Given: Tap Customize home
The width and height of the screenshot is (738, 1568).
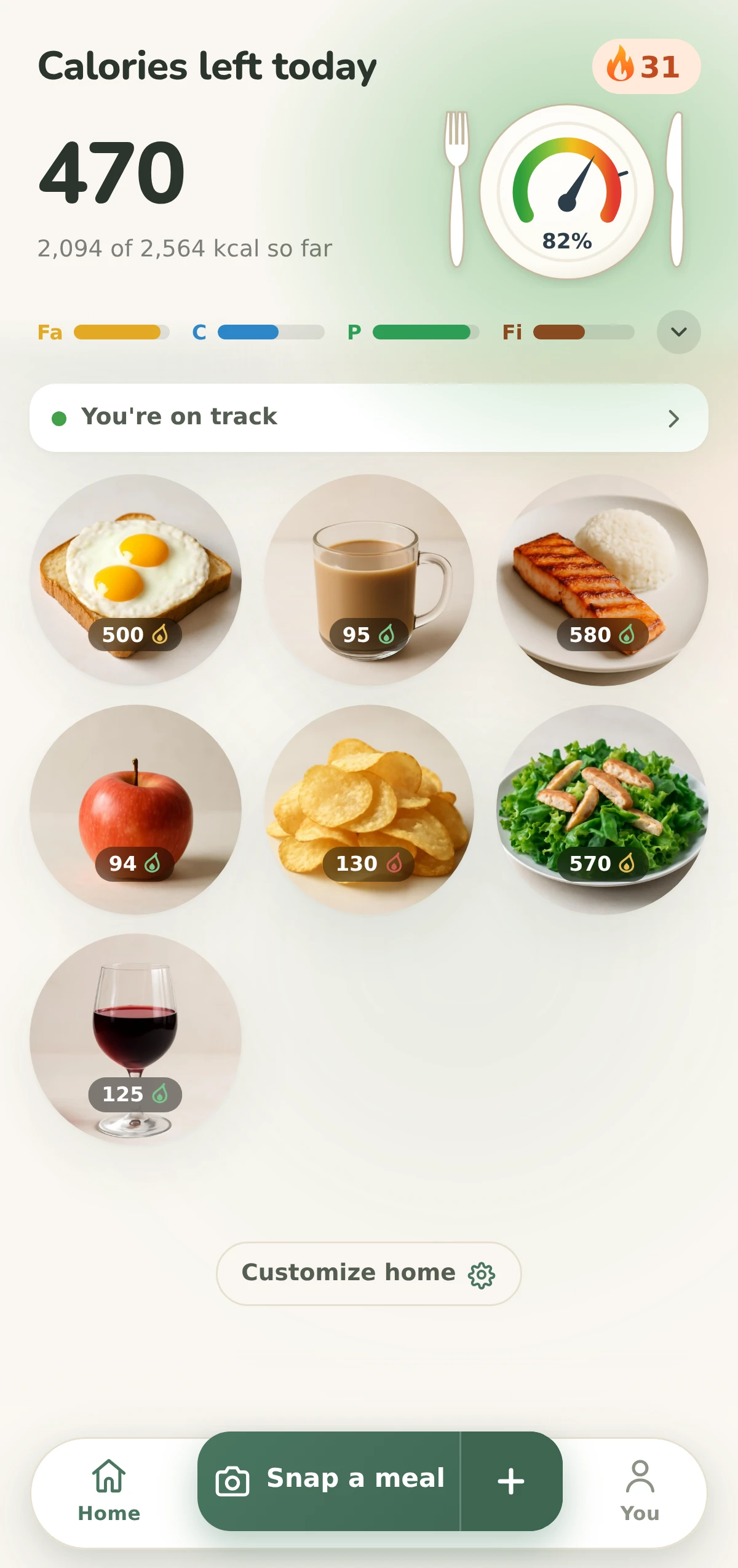Looking at the screenshot, I should (369, 1273).
